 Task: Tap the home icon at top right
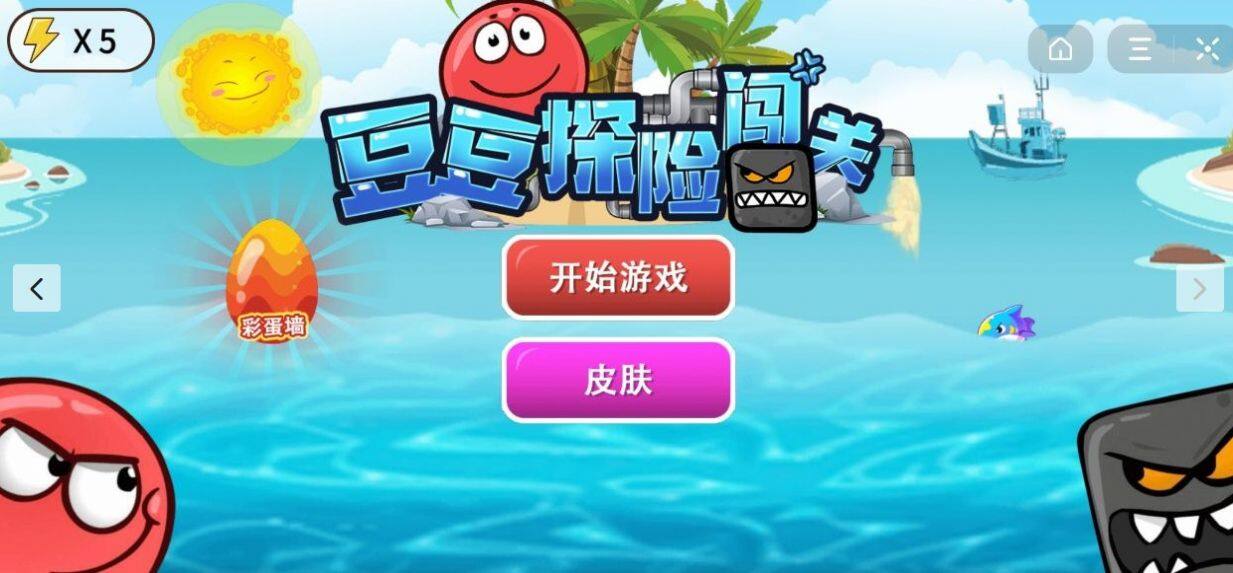1060,49
